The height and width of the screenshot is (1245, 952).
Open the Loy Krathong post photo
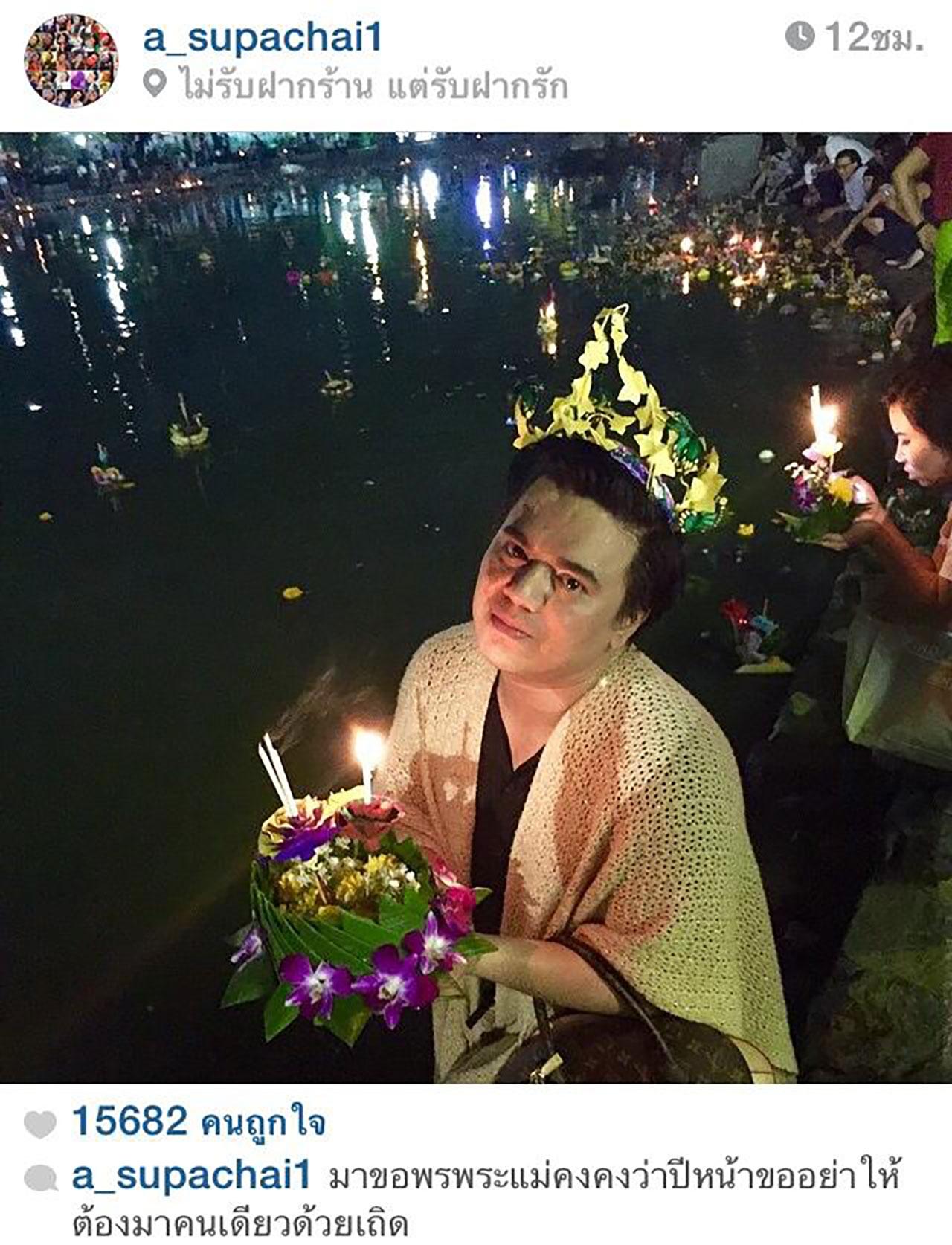[x=476, y=607]
